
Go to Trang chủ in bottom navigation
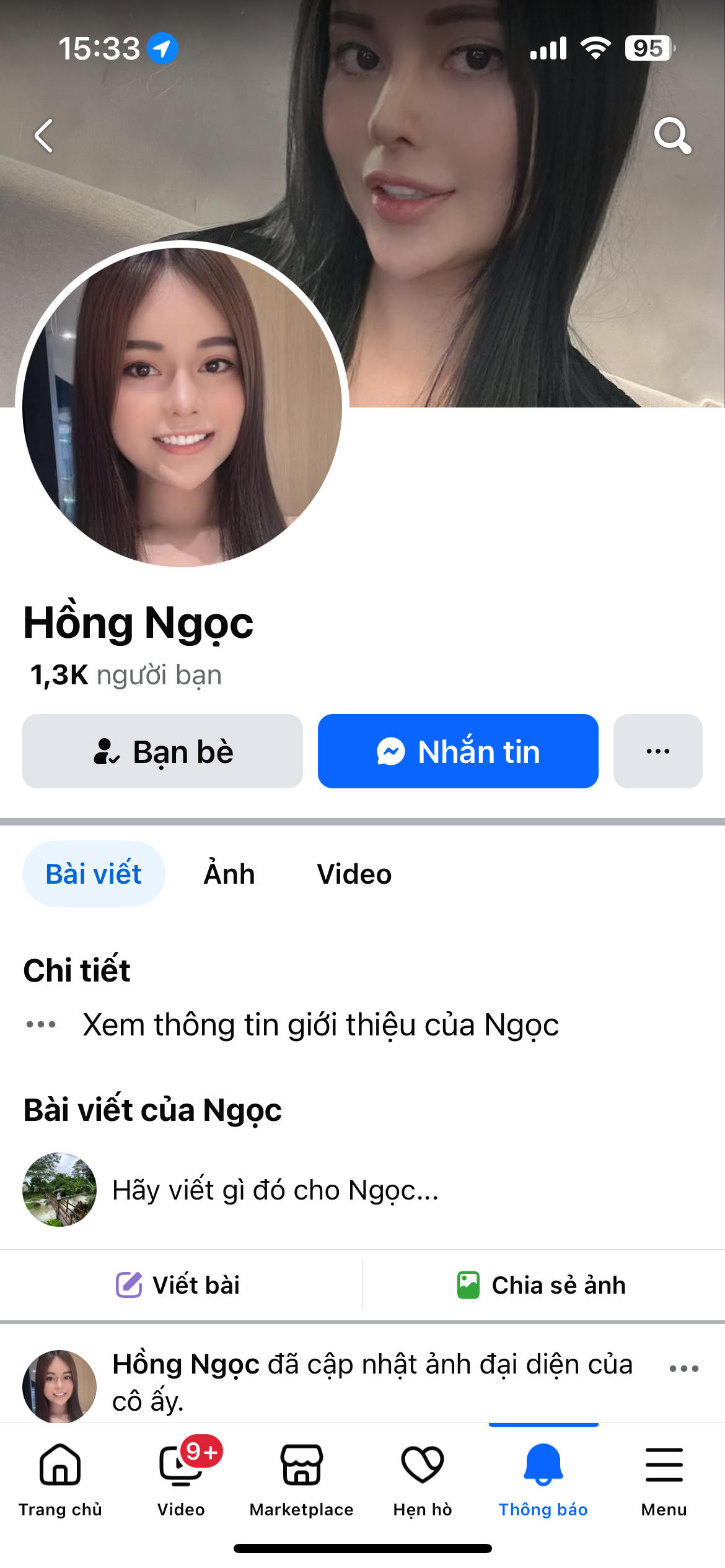60,1478
